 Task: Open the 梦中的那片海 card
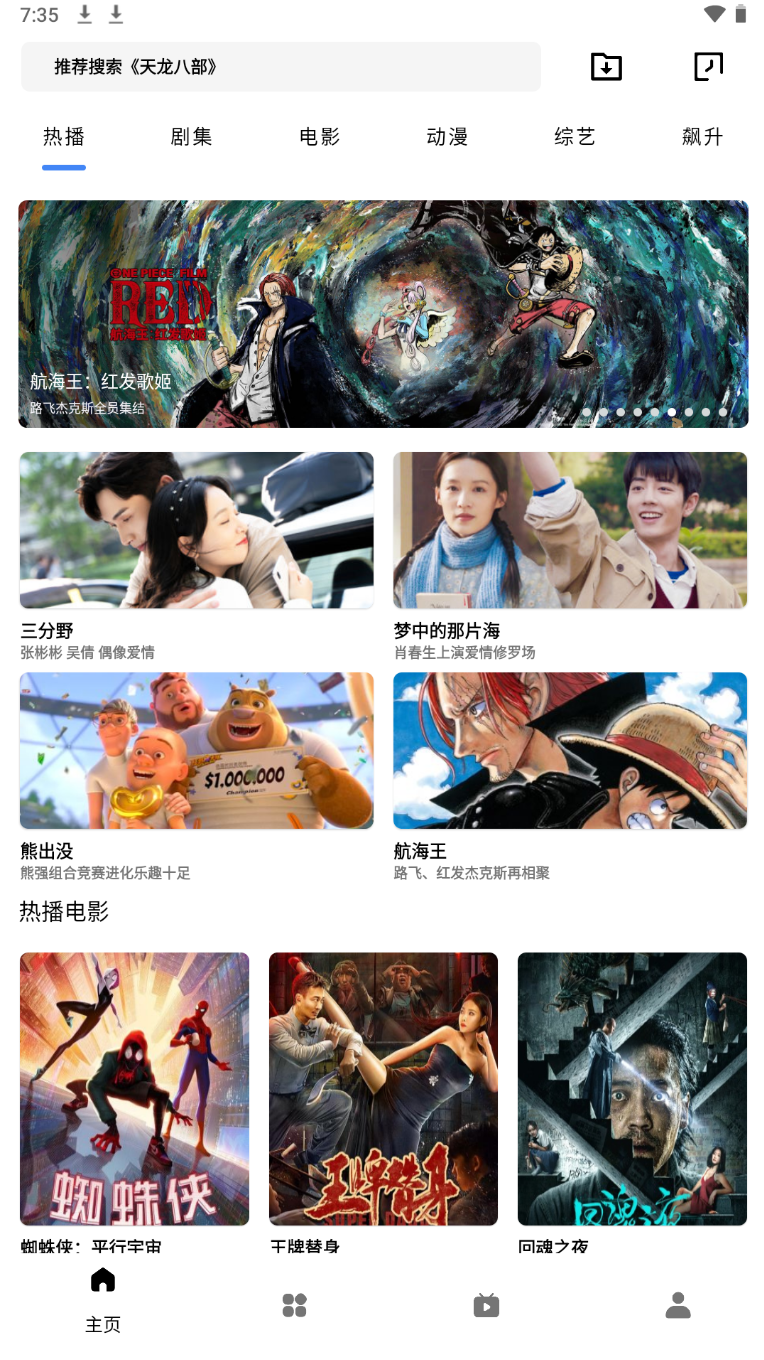click(570, 530)
